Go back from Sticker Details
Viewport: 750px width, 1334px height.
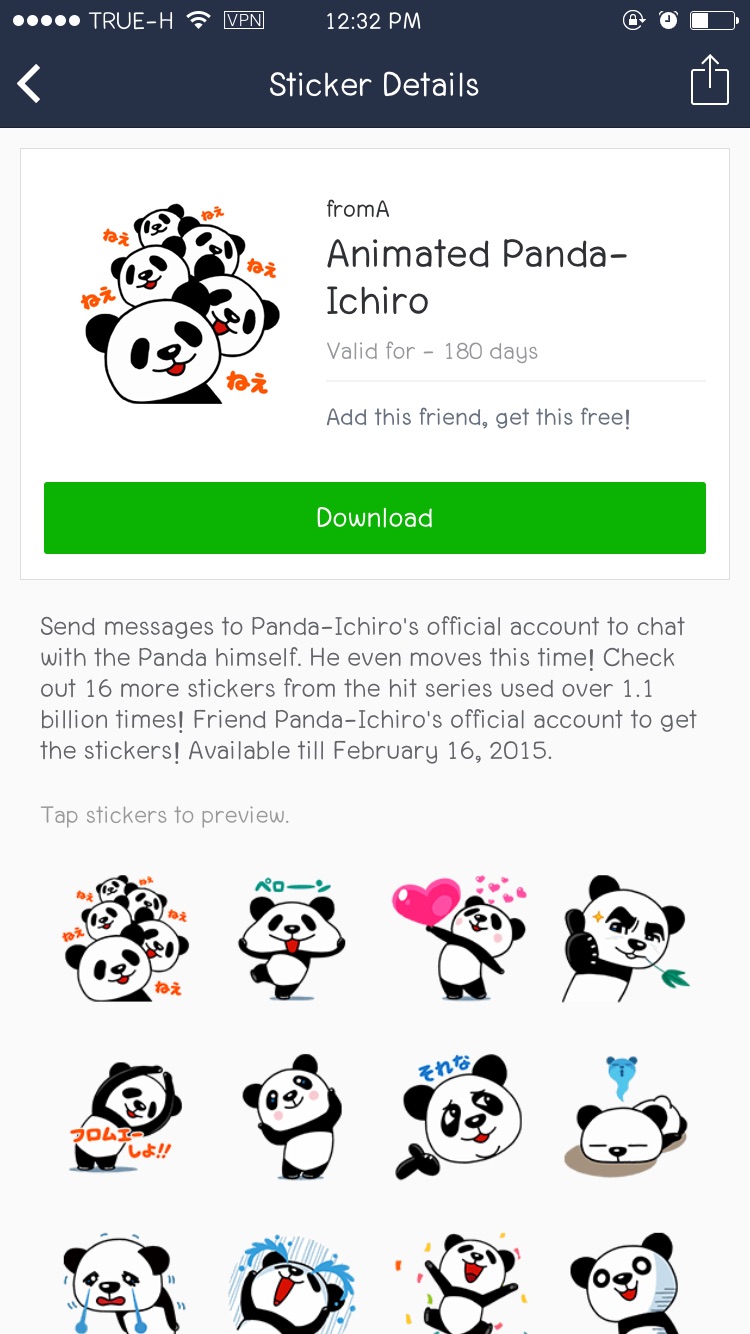(x=30, y=84)
